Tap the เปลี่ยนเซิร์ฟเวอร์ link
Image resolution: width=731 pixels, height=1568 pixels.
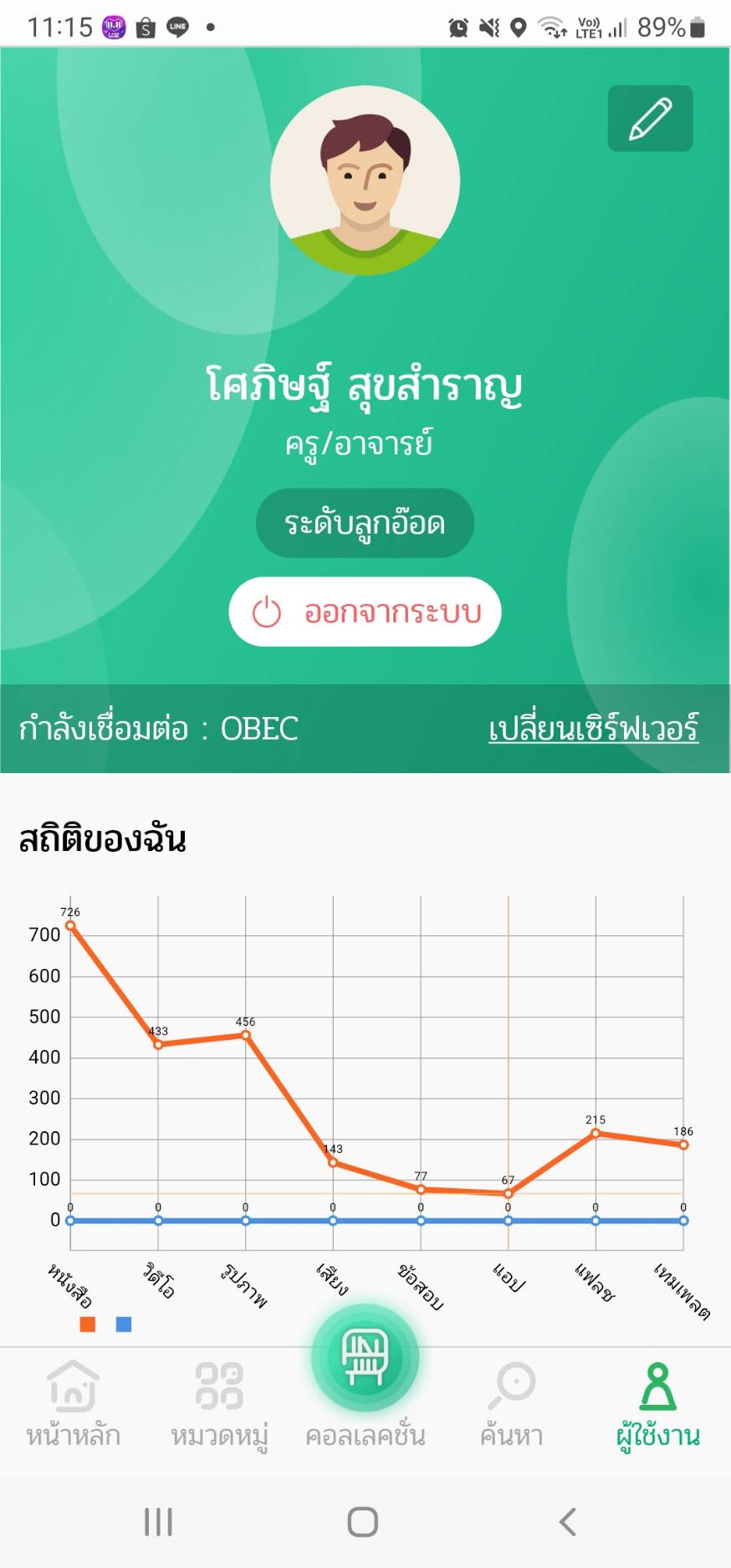594,728
